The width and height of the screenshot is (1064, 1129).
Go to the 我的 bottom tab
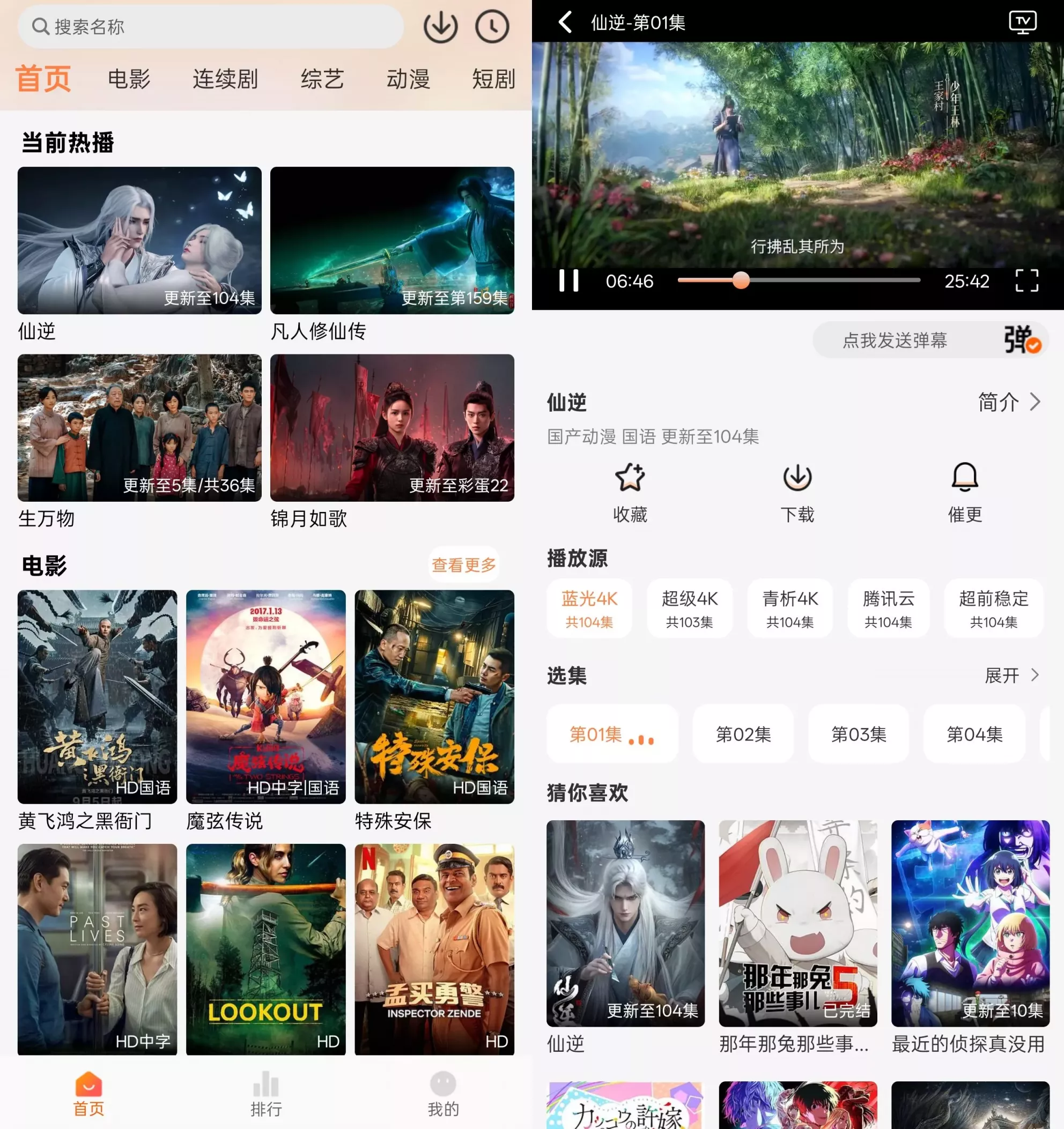[x=443, y=1094]
